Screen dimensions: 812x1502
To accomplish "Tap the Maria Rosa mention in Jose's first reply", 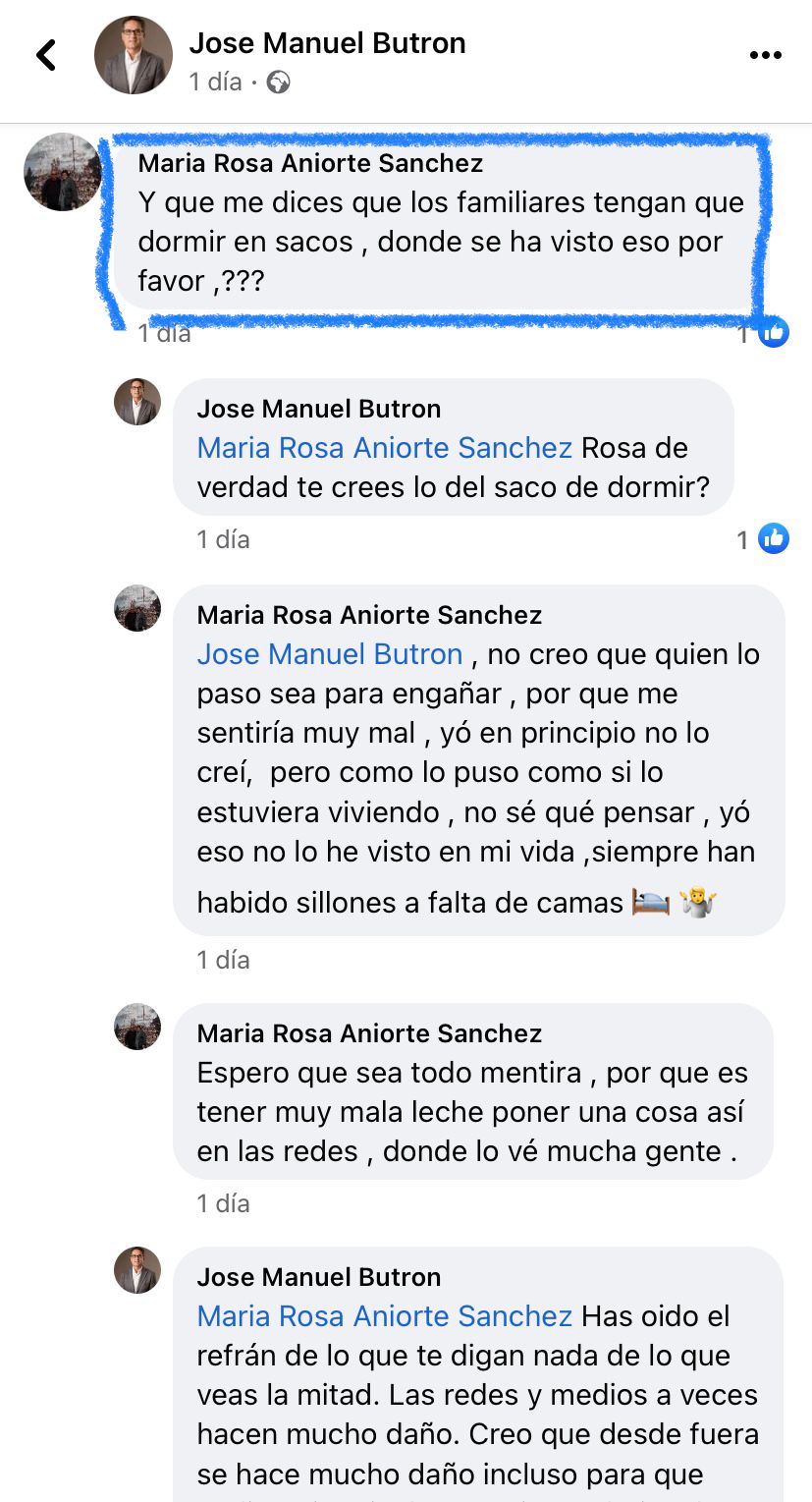I will tap(384, 448).
